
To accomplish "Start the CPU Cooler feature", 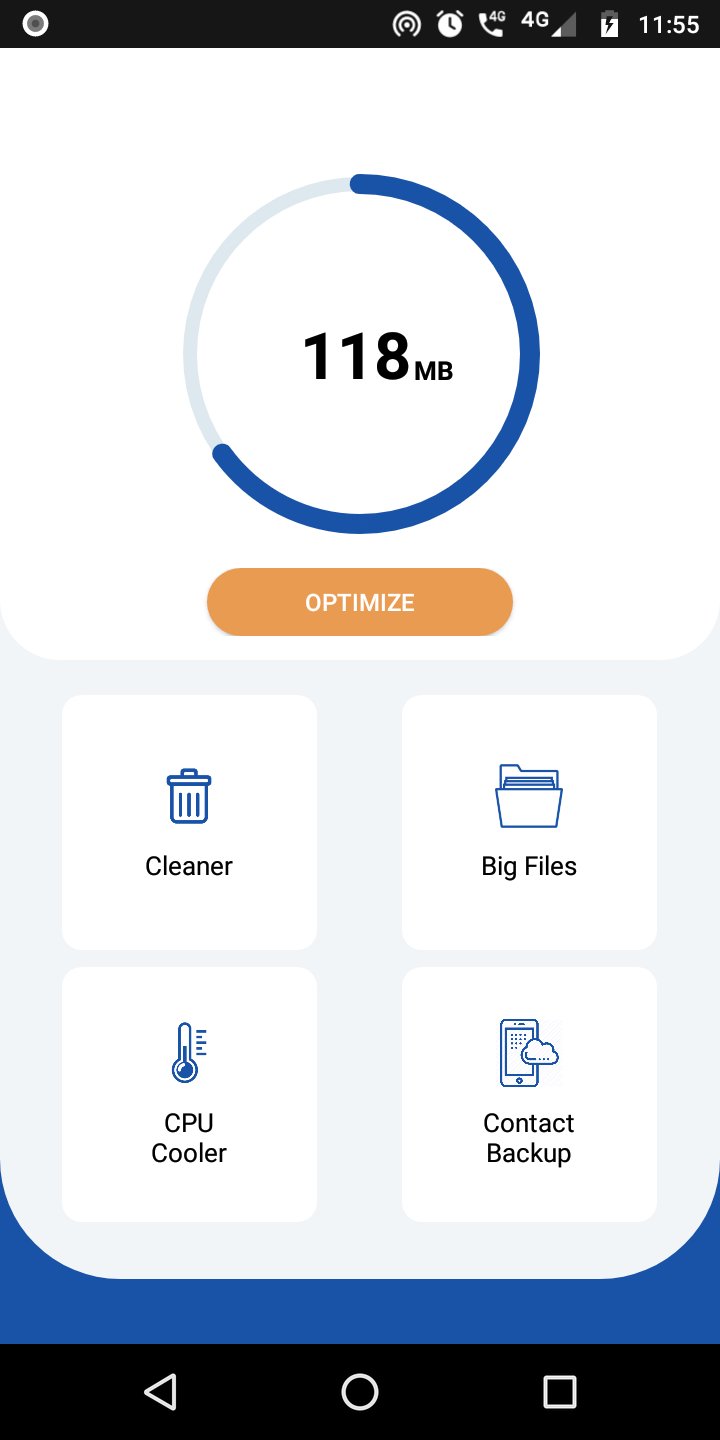I will pyautogui.click(x=189, y=1094).
